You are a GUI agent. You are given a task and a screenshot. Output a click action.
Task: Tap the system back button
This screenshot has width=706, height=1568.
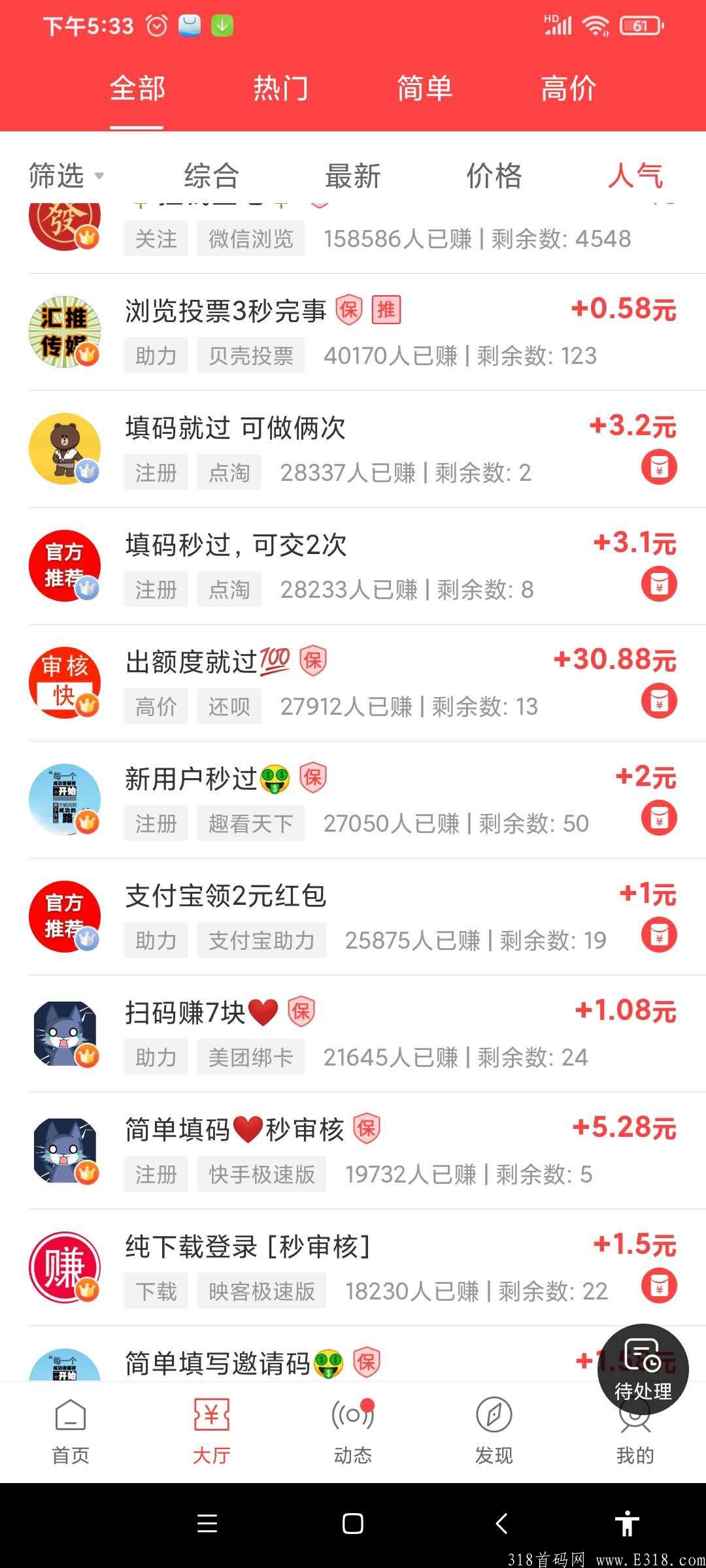tap(501, 1524)
